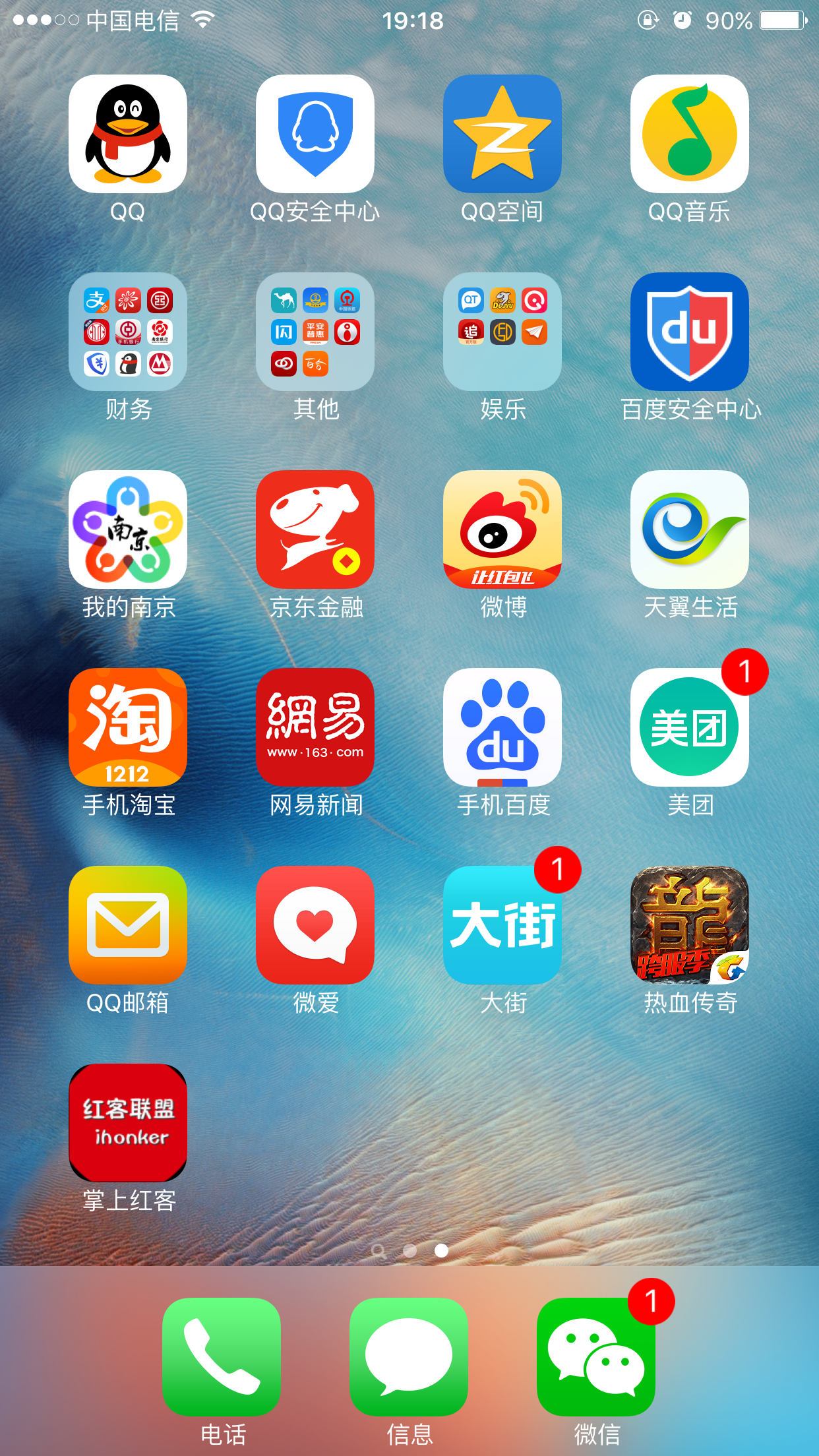This screenshot has width=819, height=1456.
Task: Open the QQ app
Action: pyautogui.click(x=128, y=134)
